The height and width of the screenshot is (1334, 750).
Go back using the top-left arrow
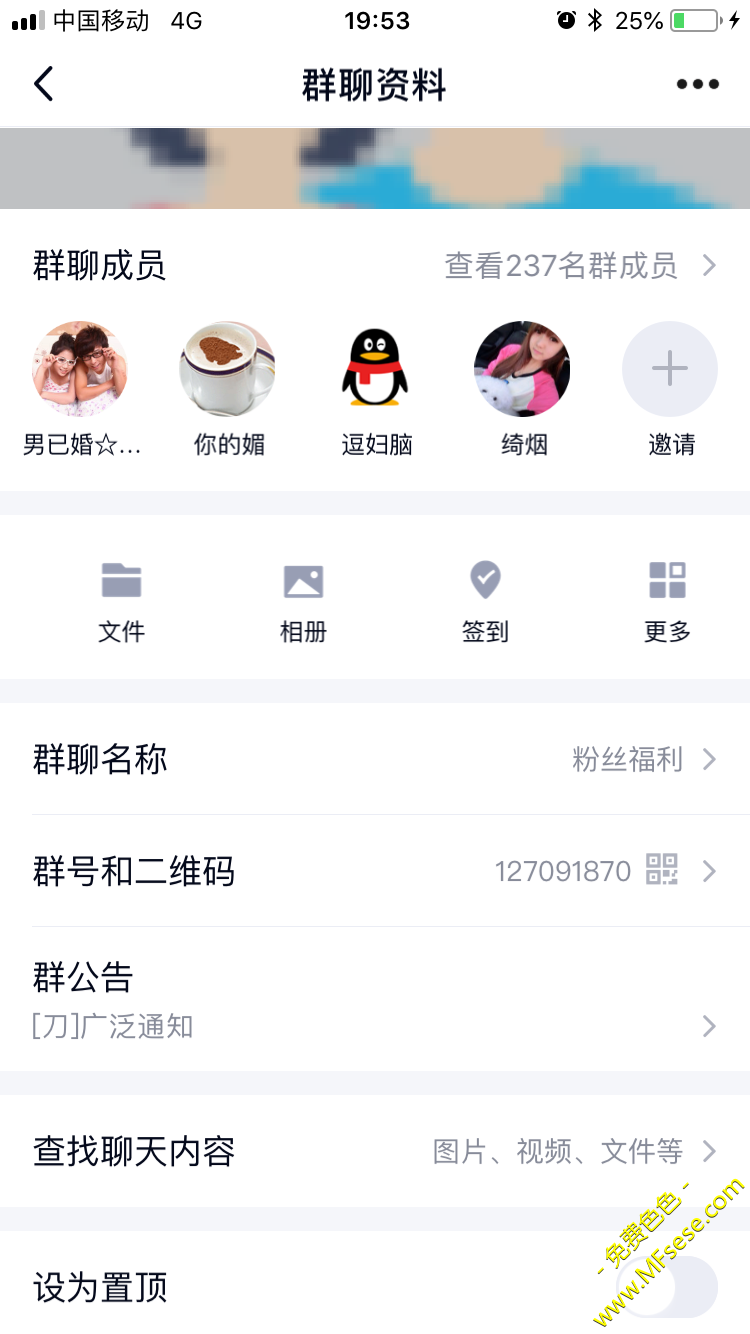click(43, 84)
